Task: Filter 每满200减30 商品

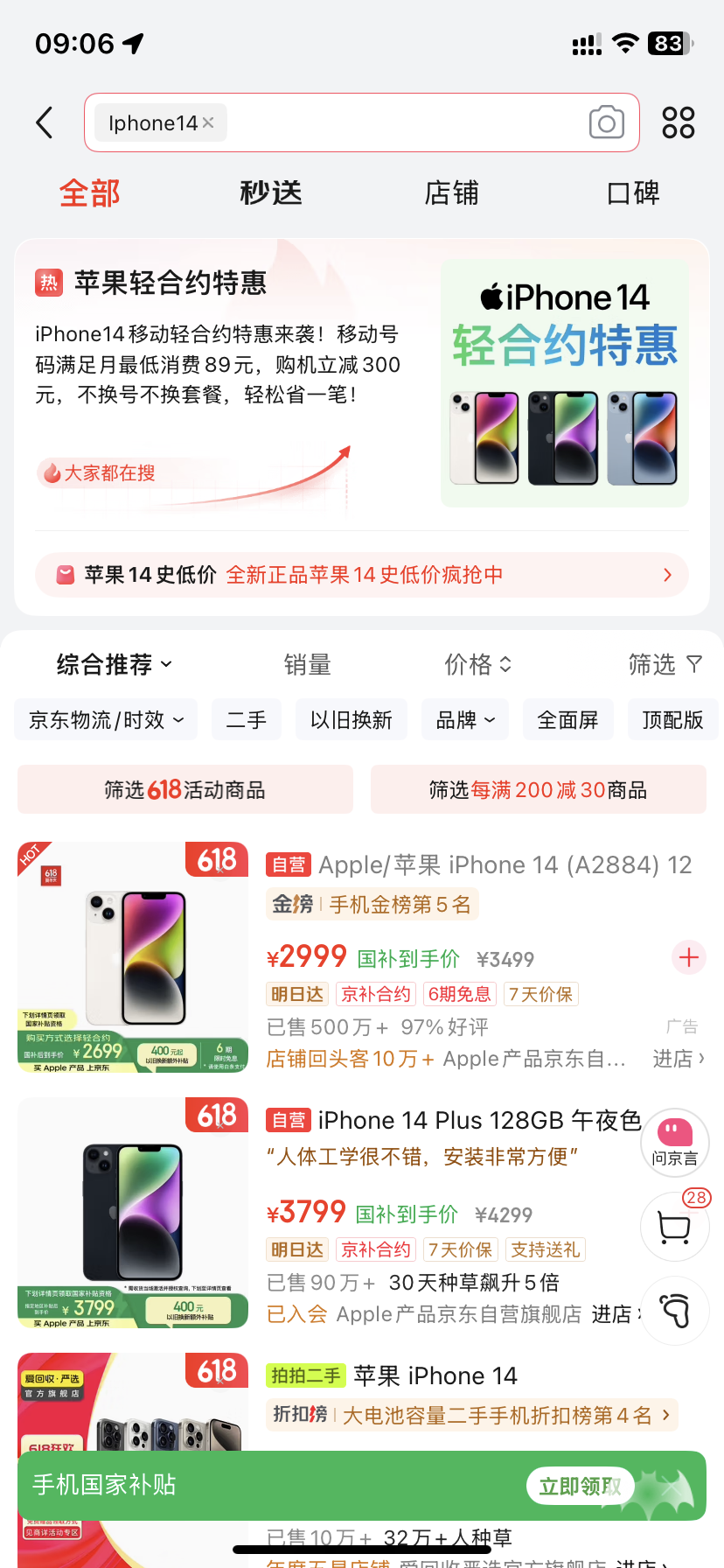Action: [538, 790]
